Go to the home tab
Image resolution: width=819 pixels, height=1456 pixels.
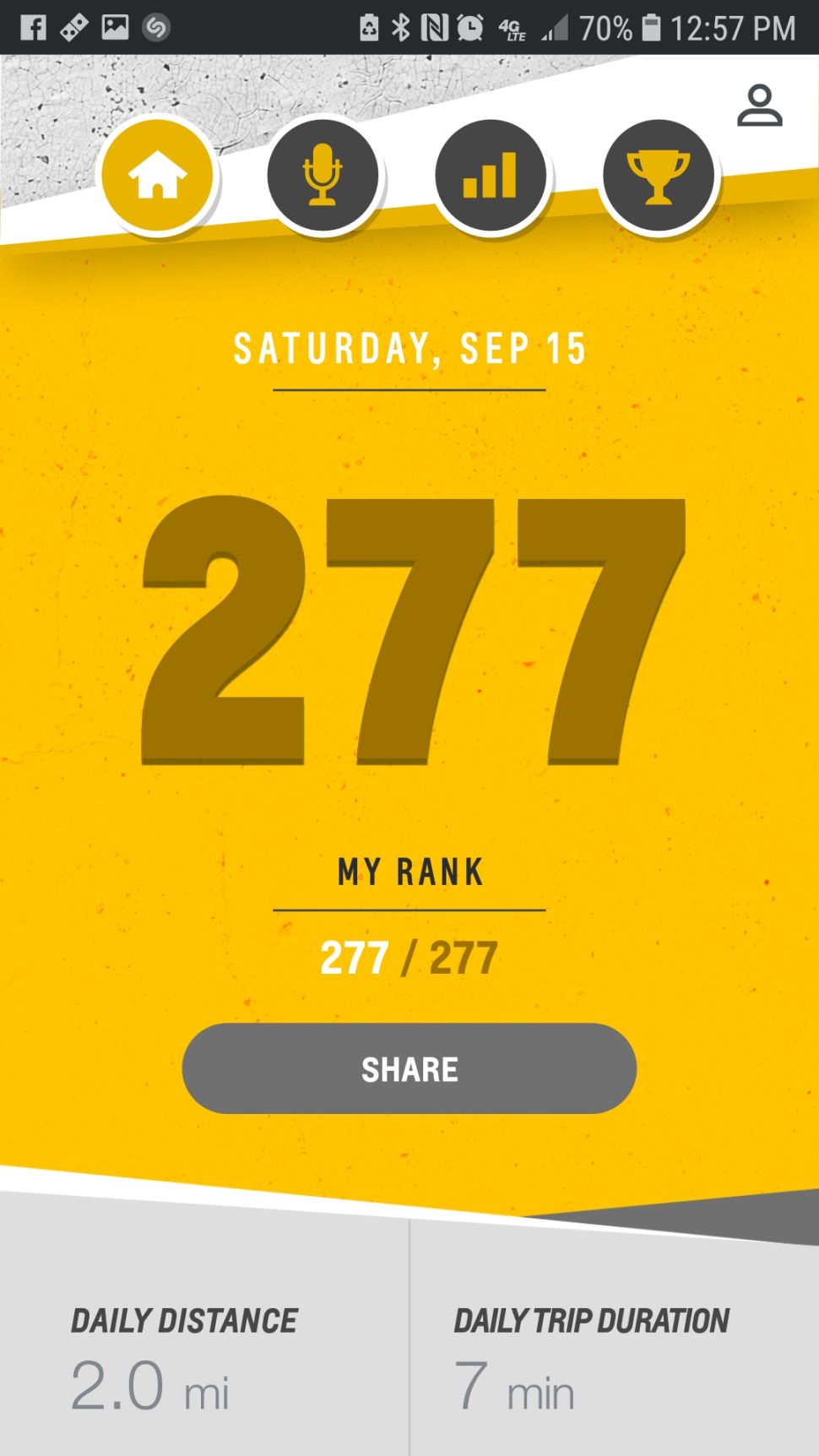point(157,176)
